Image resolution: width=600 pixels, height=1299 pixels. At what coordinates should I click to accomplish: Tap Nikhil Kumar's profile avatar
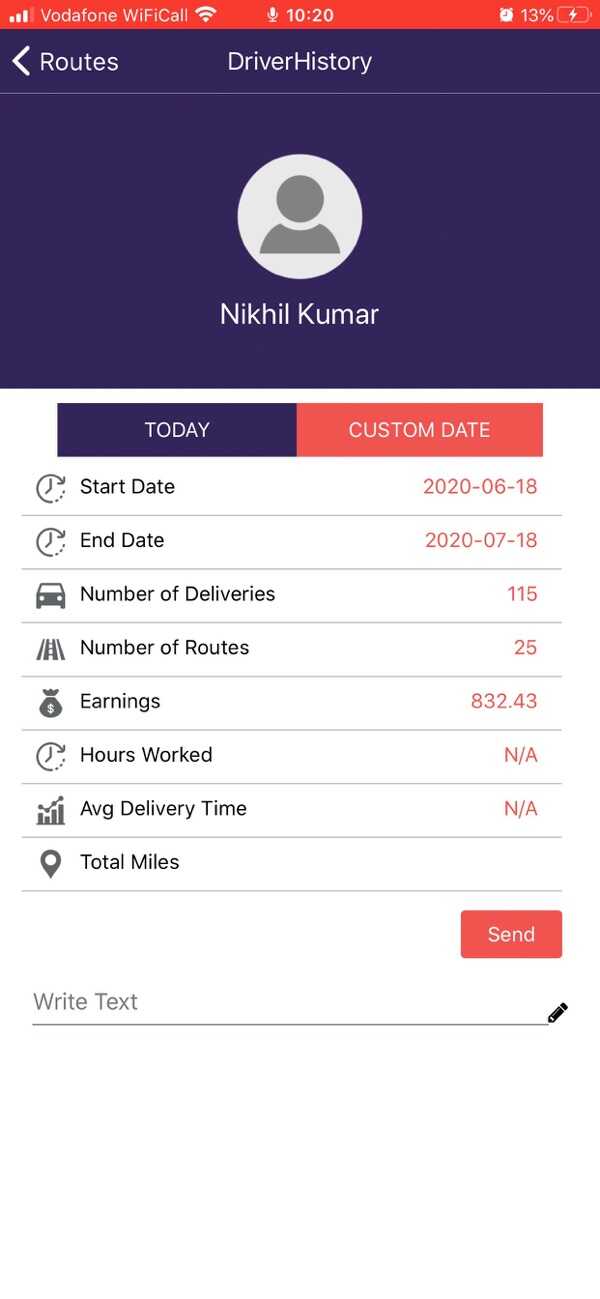click(300, 216)
